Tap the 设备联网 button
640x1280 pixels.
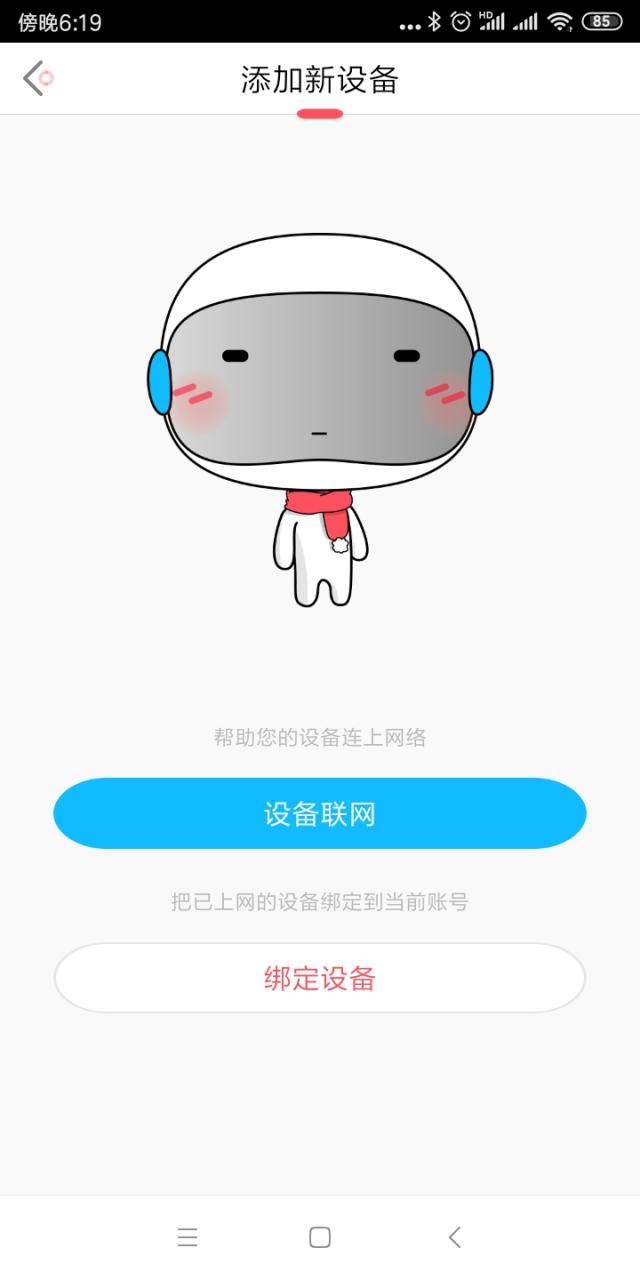320,813
